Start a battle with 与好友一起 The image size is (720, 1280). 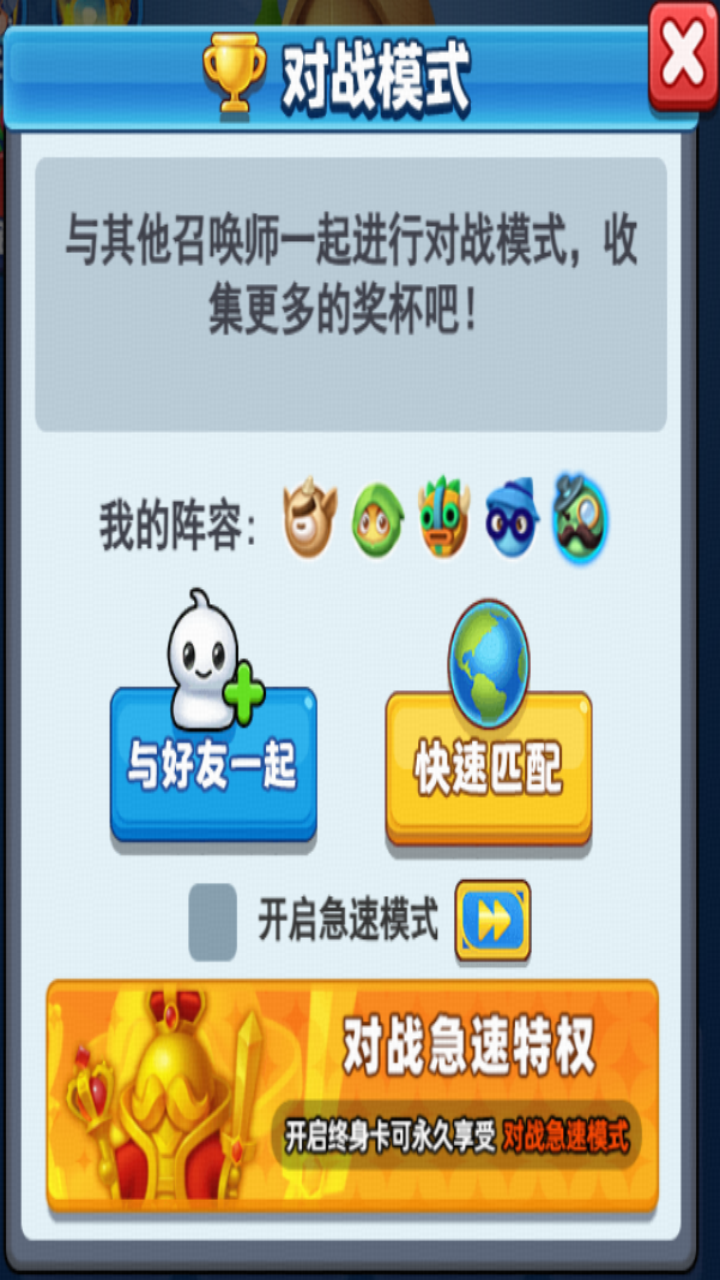click(213, 765)
